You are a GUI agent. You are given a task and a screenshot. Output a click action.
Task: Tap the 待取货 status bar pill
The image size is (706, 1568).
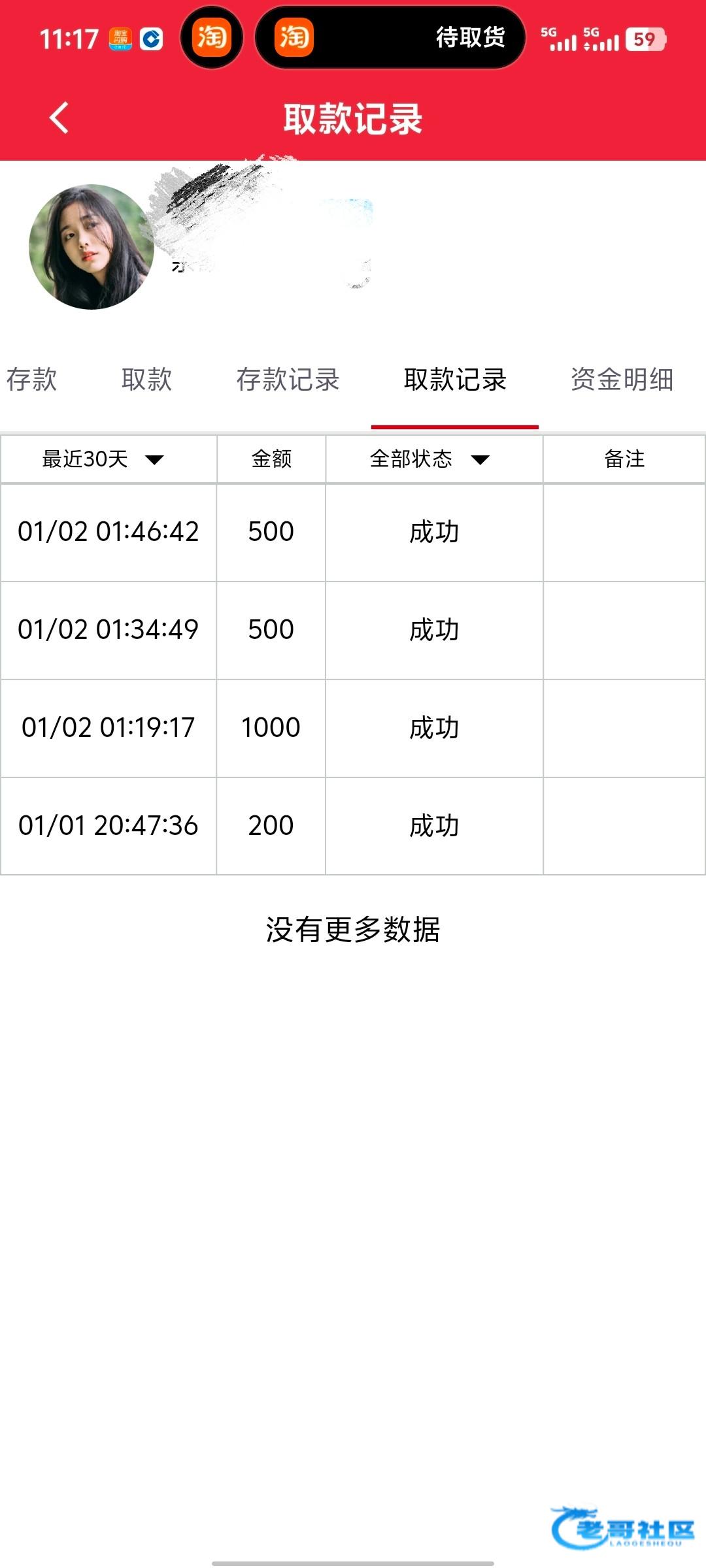click(x=390, y=37)
